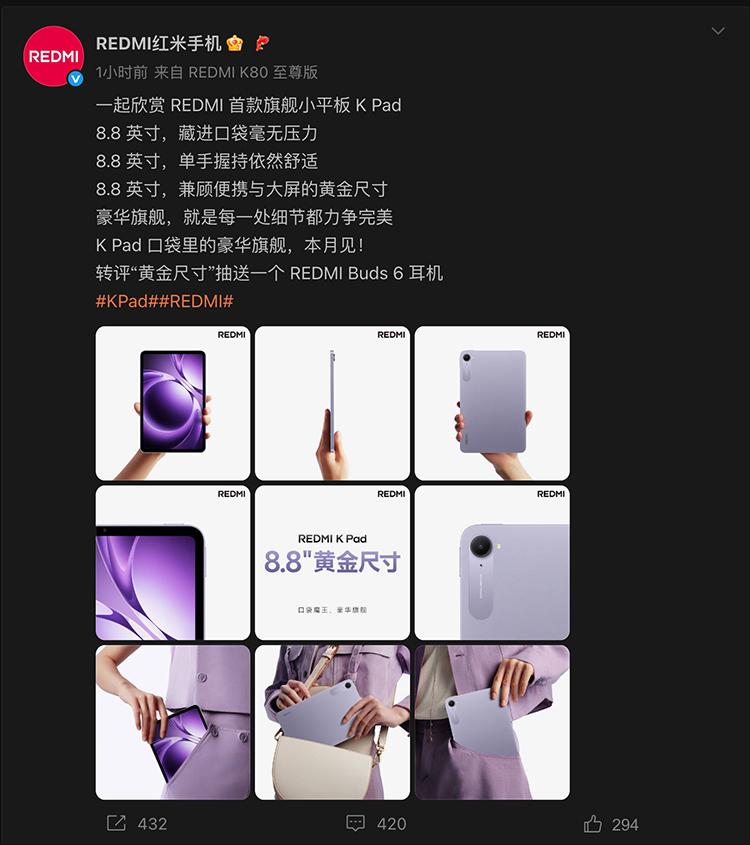
Task: Like the post with 294 likes
Action: tap(610, 823)
